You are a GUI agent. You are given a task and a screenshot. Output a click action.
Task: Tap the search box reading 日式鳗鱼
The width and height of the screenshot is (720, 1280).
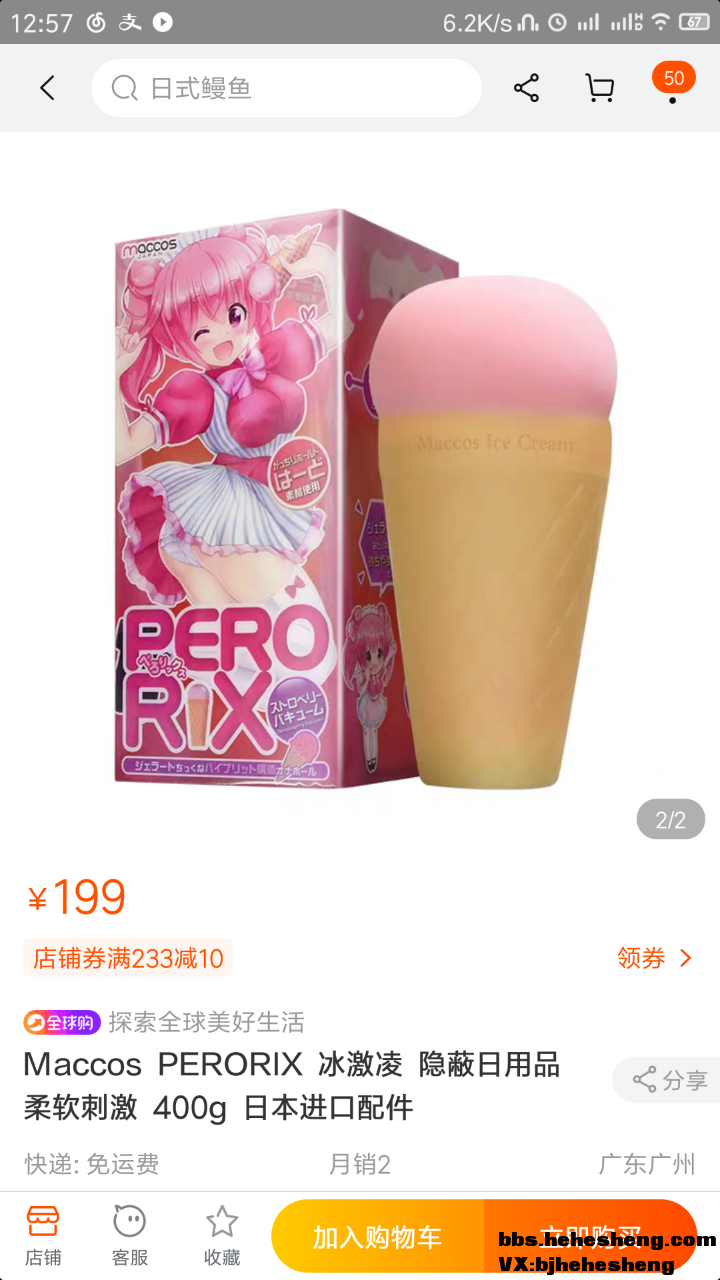(x=286, y=88)
